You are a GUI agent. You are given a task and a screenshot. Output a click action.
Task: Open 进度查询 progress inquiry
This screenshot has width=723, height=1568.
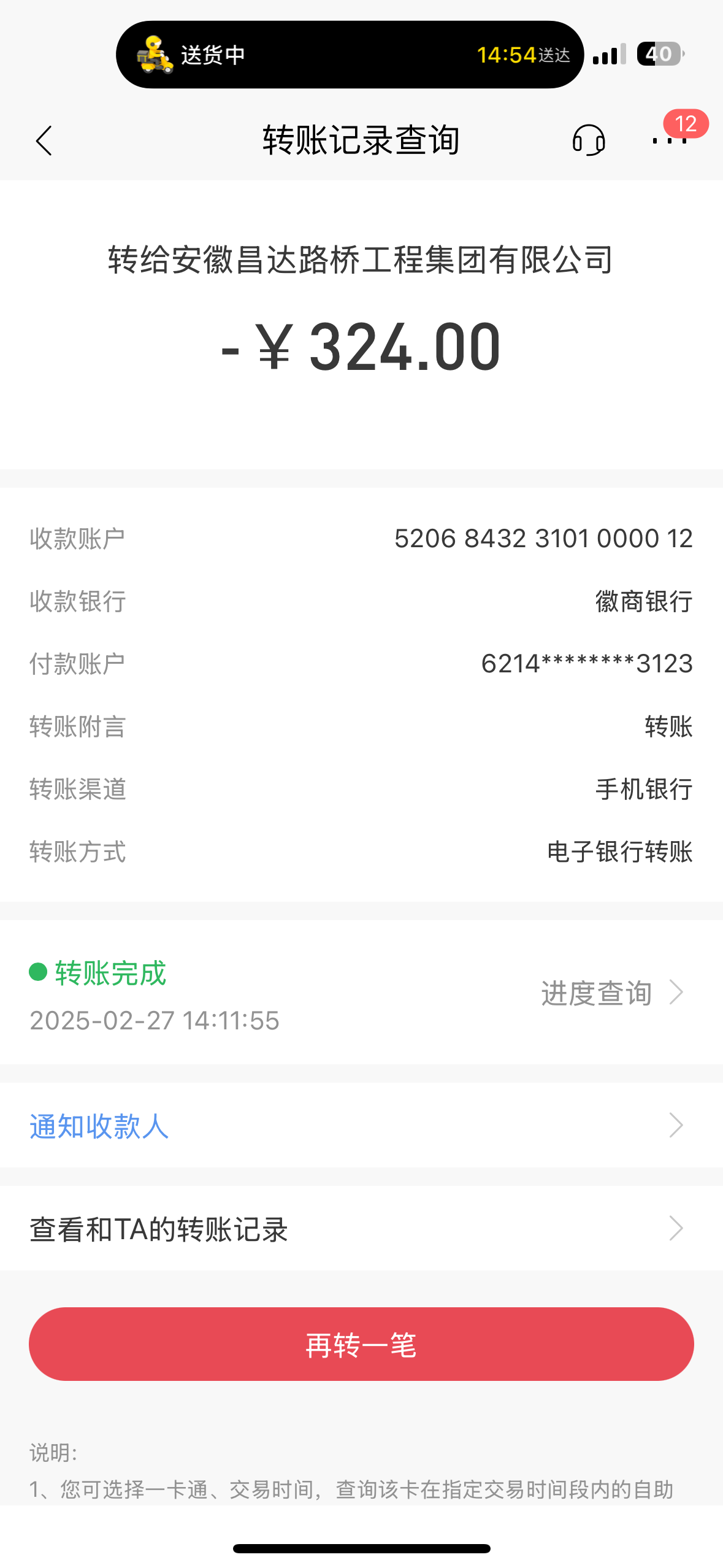[611, 993]
